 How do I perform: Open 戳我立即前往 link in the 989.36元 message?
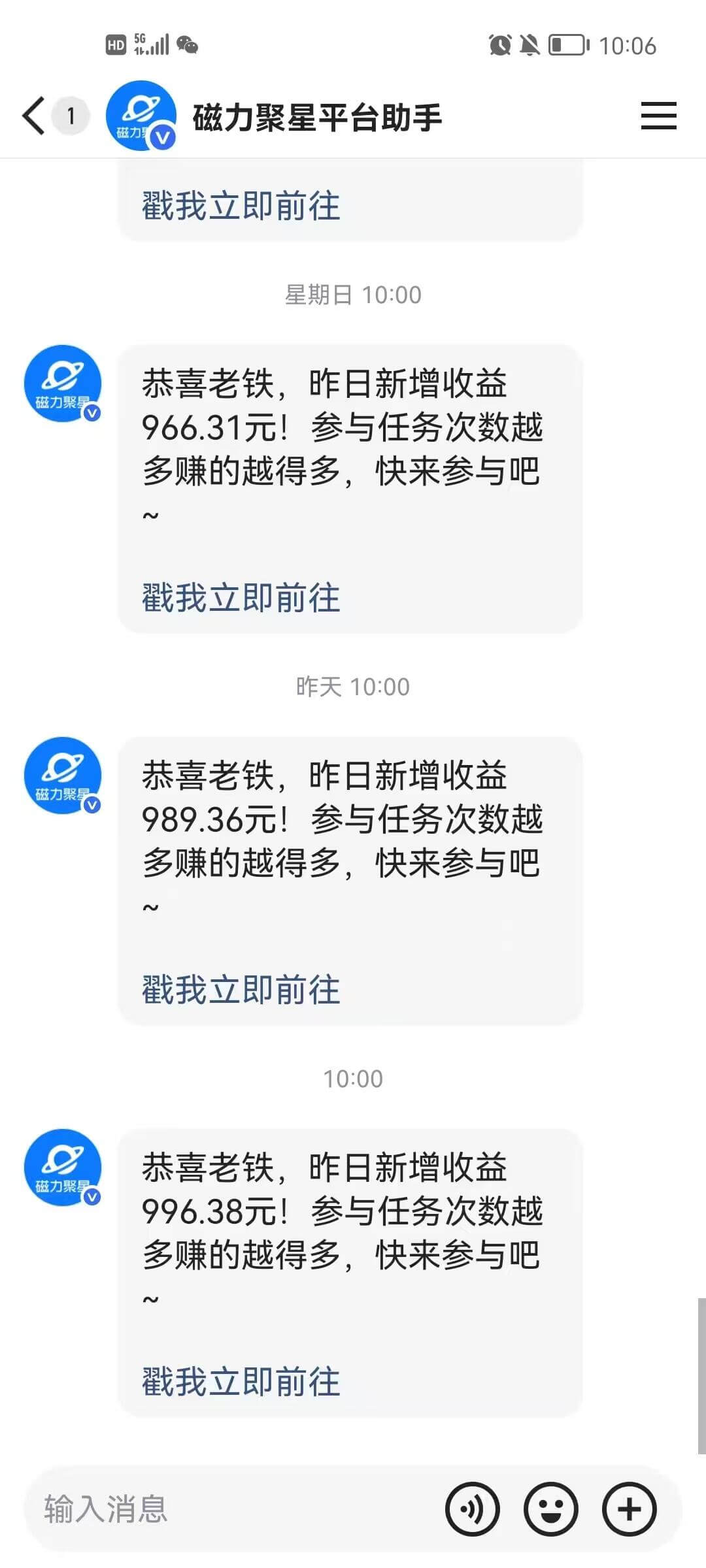point(240,988)
